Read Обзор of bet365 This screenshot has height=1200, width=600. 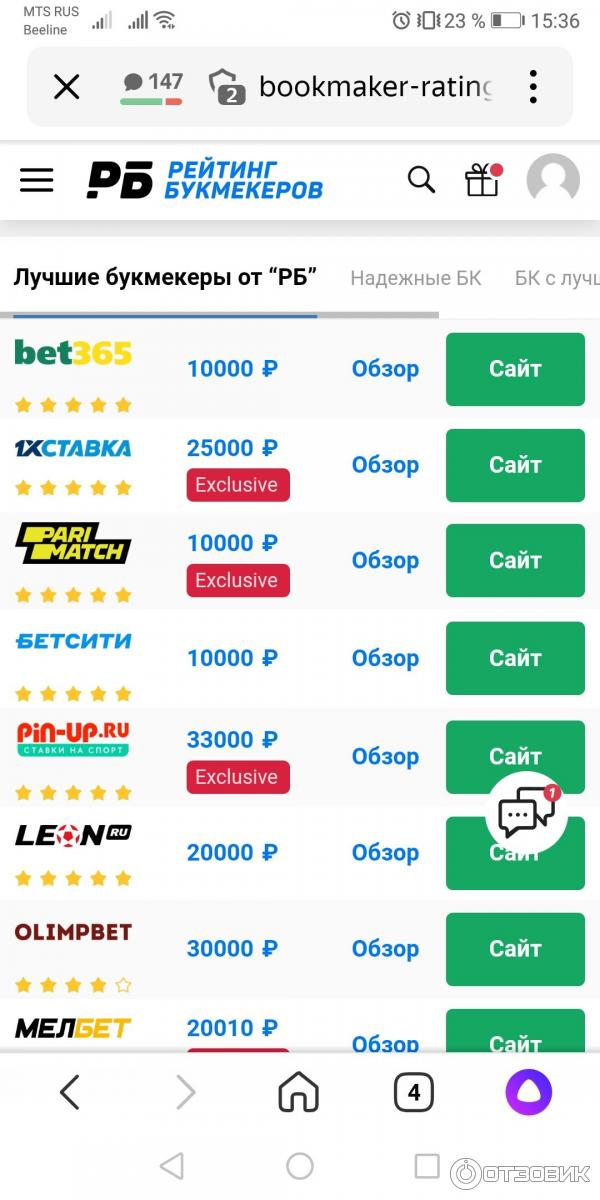click(x=385, y=369)
